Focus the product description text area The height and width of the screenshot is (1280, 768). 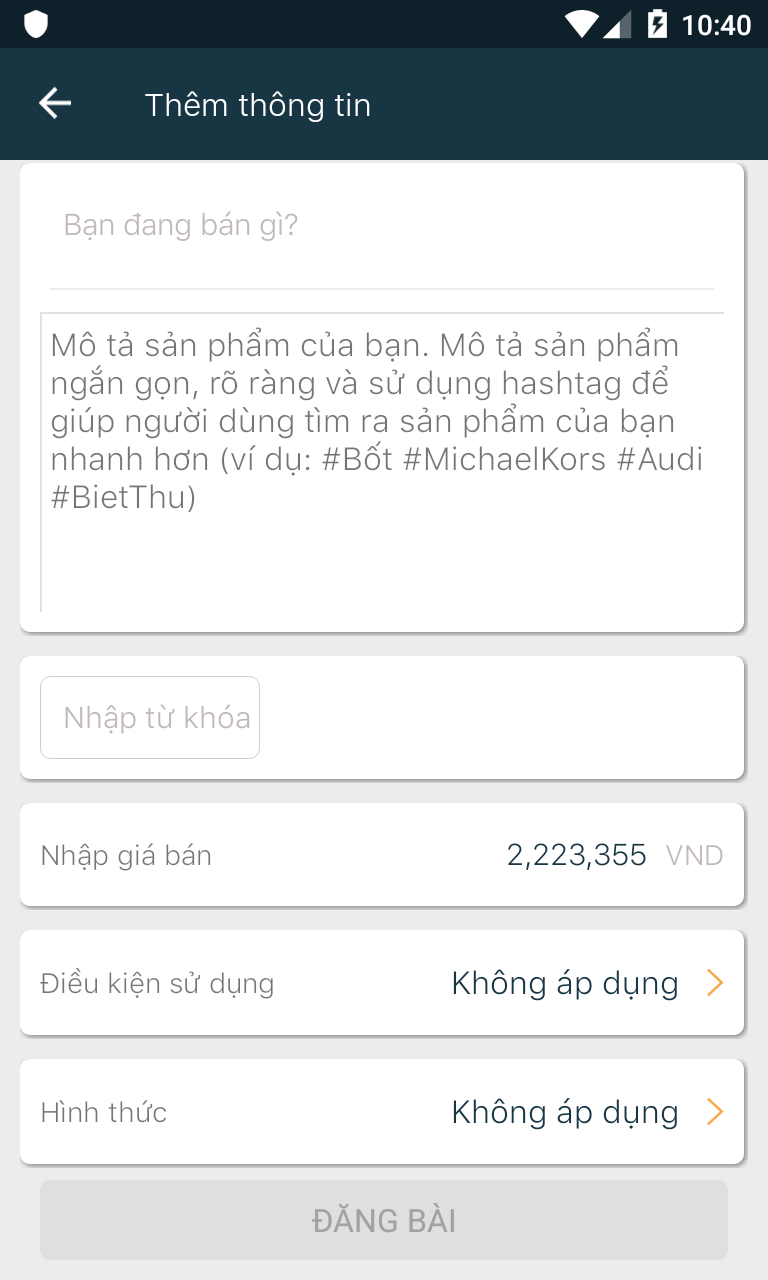[382, 460]
